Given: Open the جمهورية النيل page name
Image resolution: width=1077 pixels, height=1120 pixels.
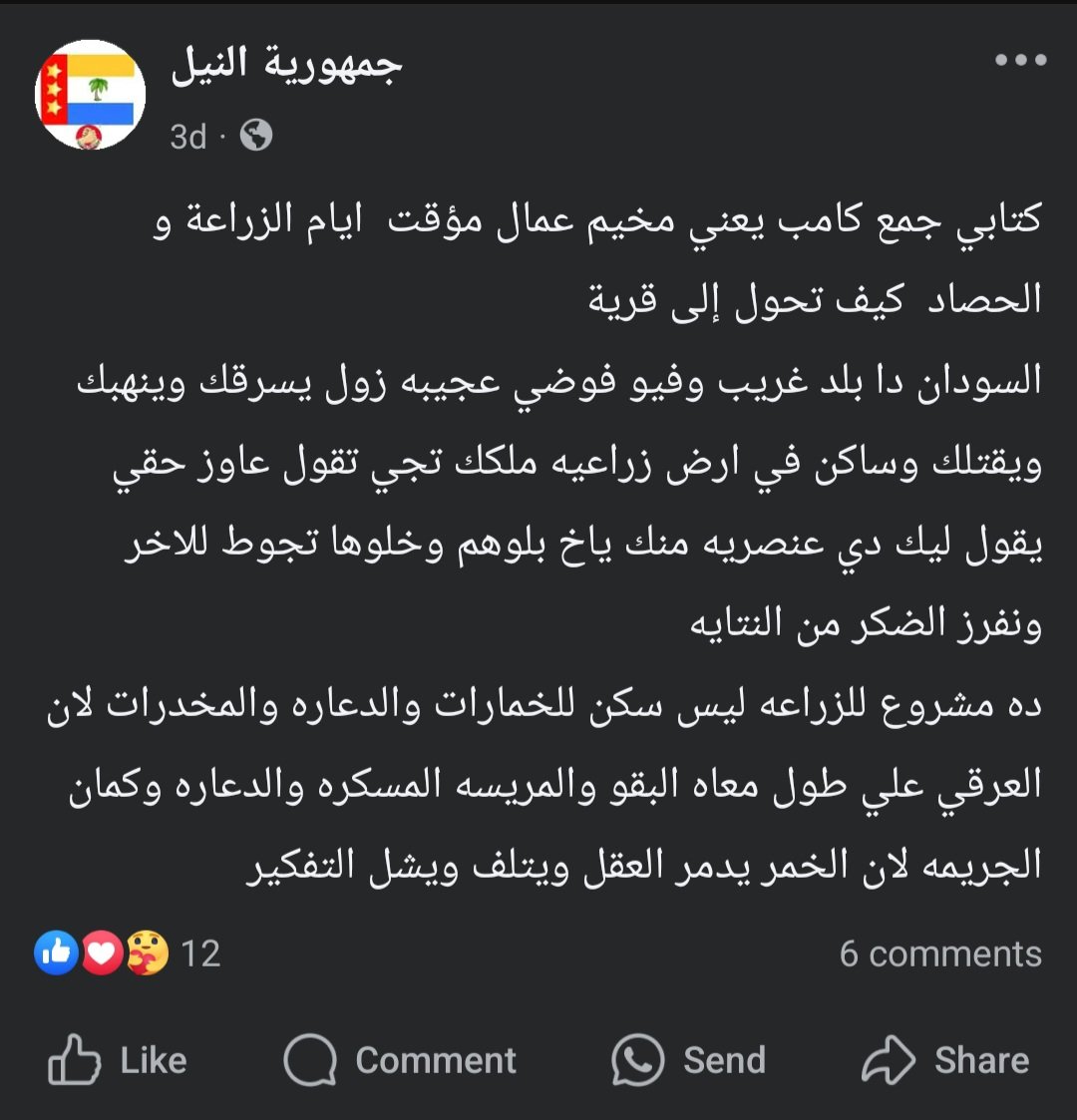Looking at the screenshot, I should coord(287,66).
